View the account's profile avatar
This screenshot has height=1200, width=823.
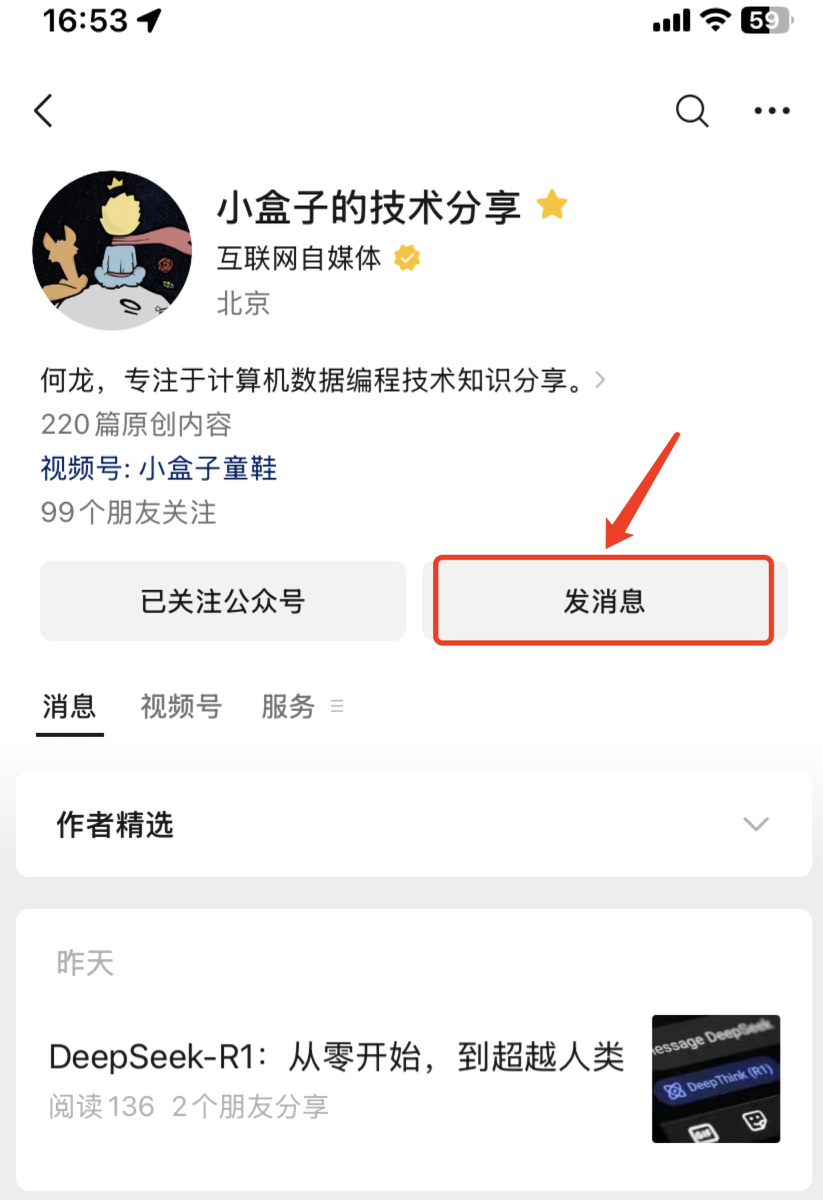point(112,250)
